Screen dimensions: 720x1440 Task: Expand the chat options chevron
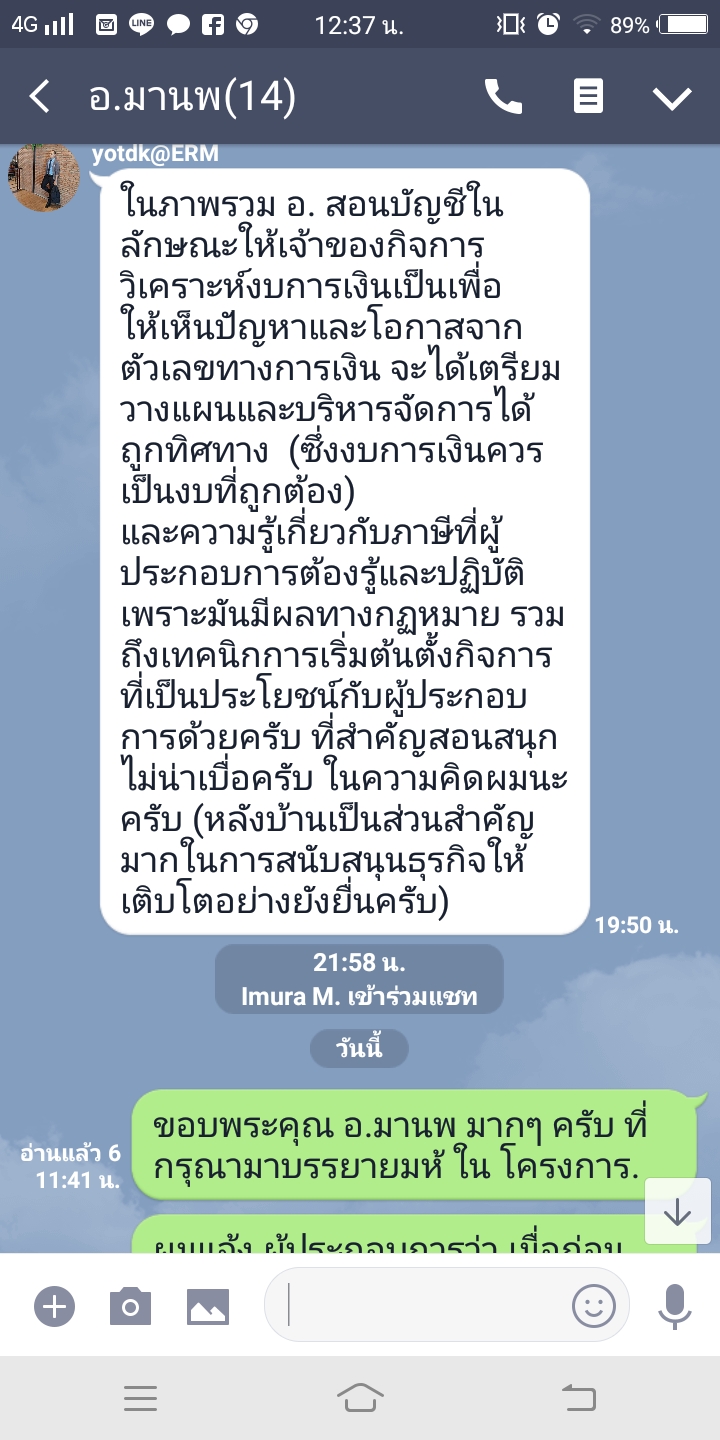(672, 97)
